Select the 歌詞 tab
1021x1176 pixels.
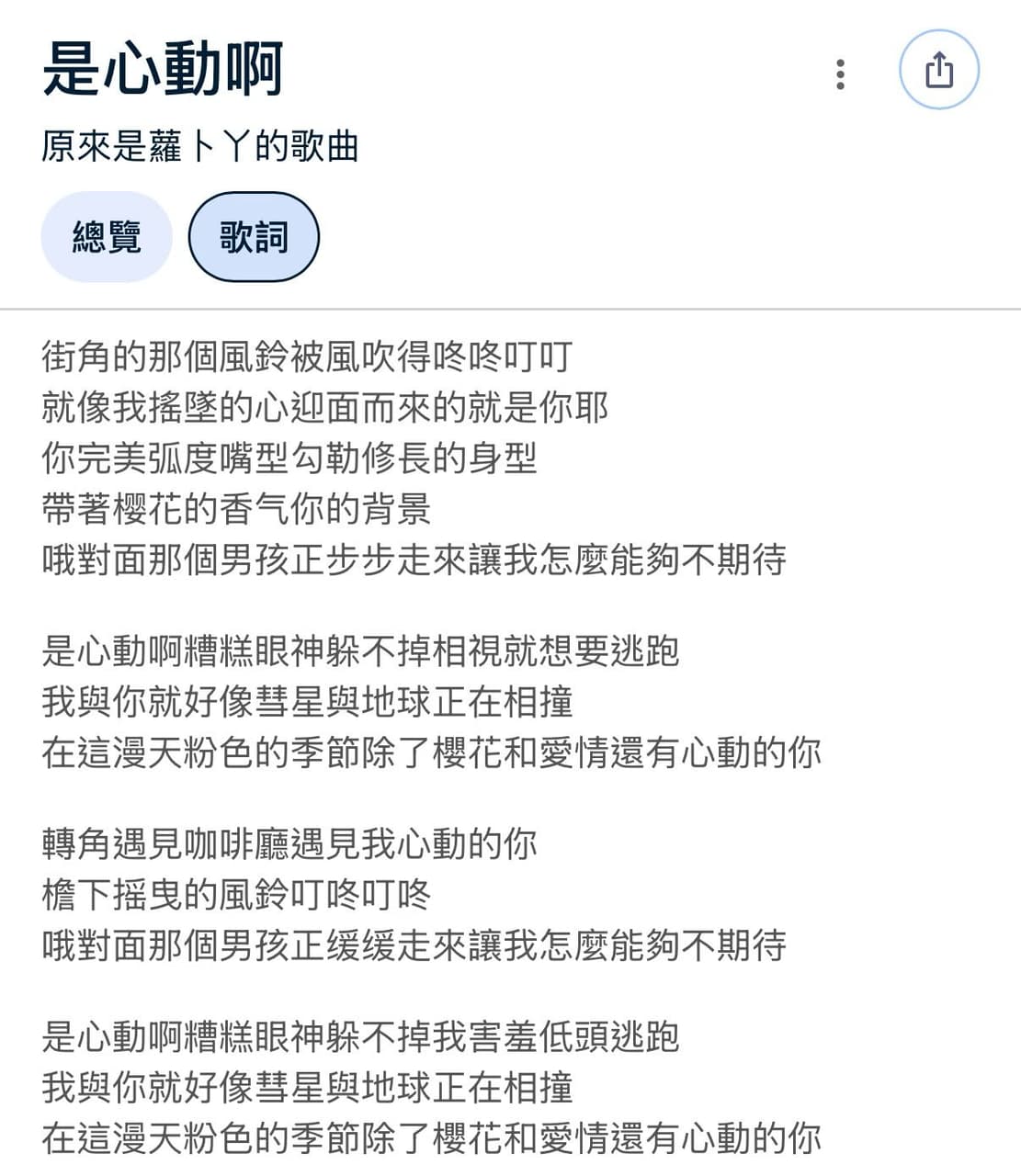[254, 237]
